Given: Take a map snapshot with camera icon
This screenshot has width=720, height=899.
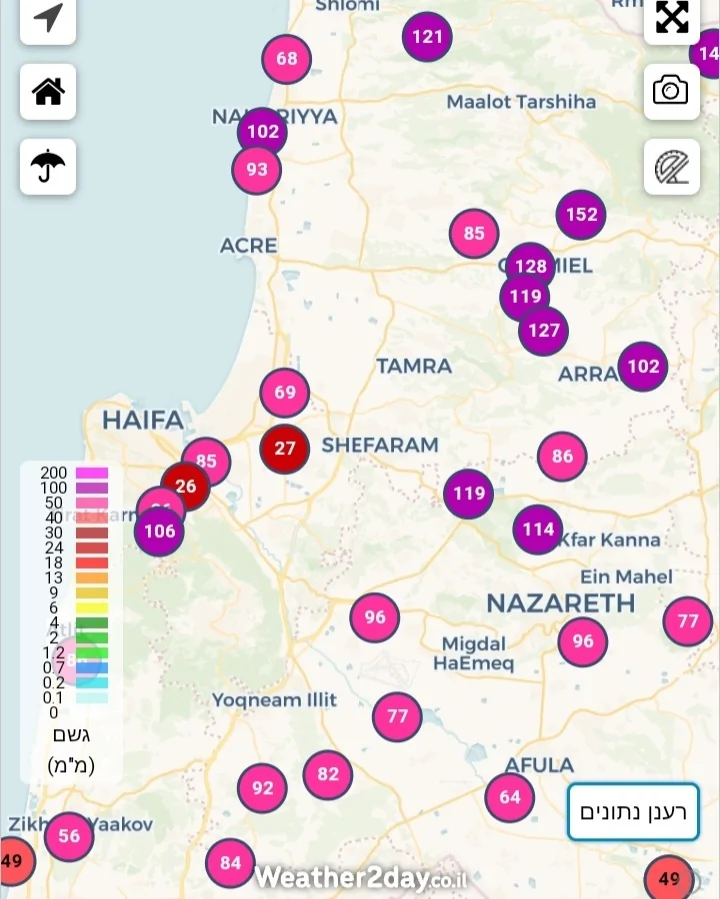Looking at the screenshot, I should [x=672, y=91].
